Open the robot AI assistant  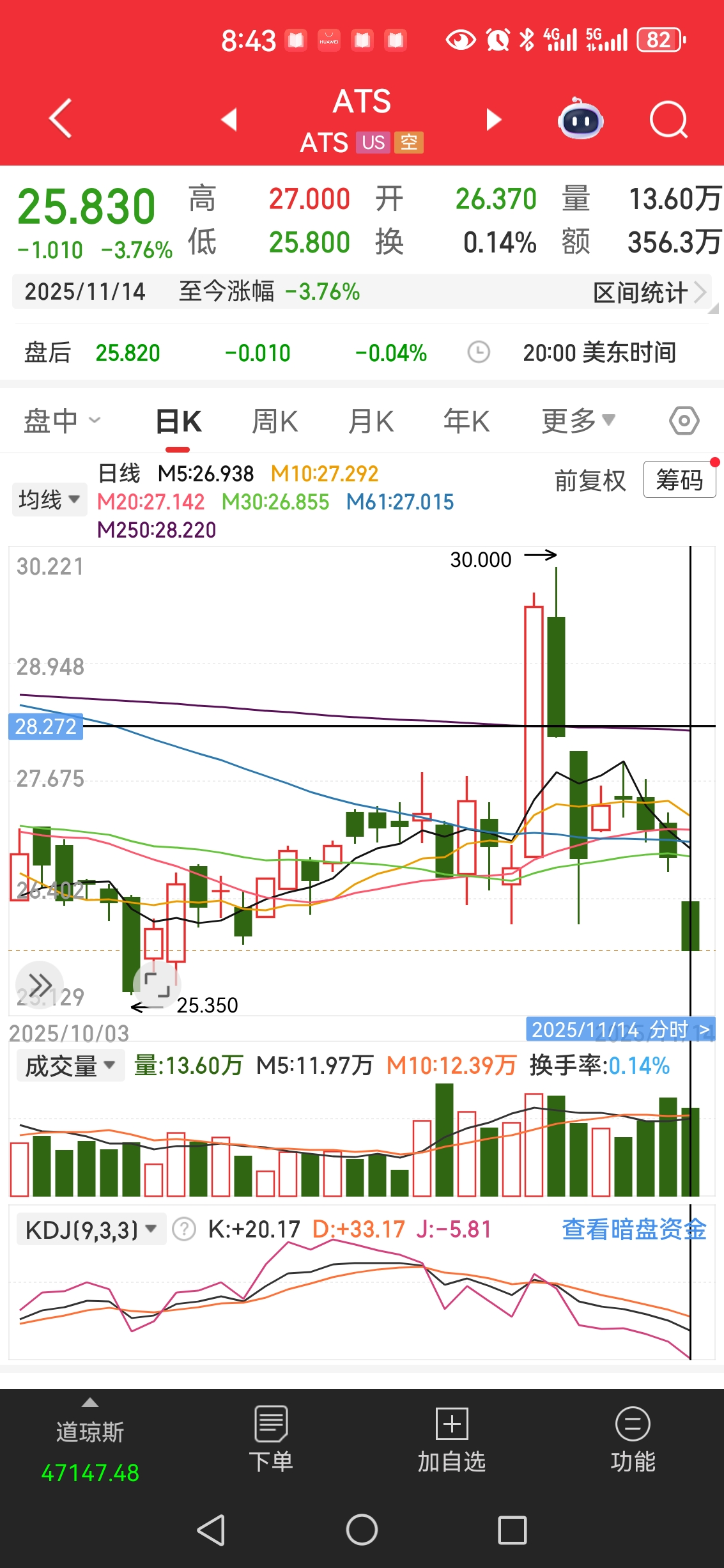pos(580,120)
